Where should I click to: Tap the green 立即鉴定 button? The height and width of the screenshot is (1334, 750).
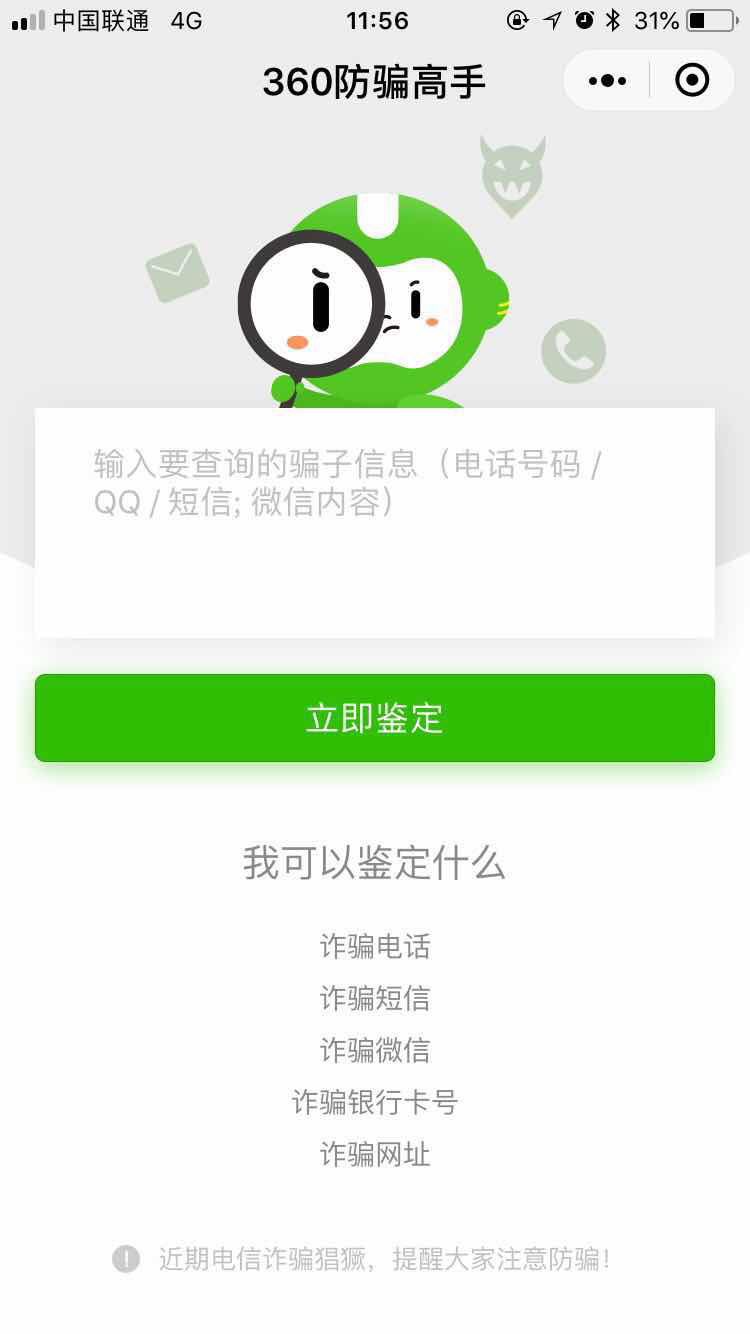point(374,718)
